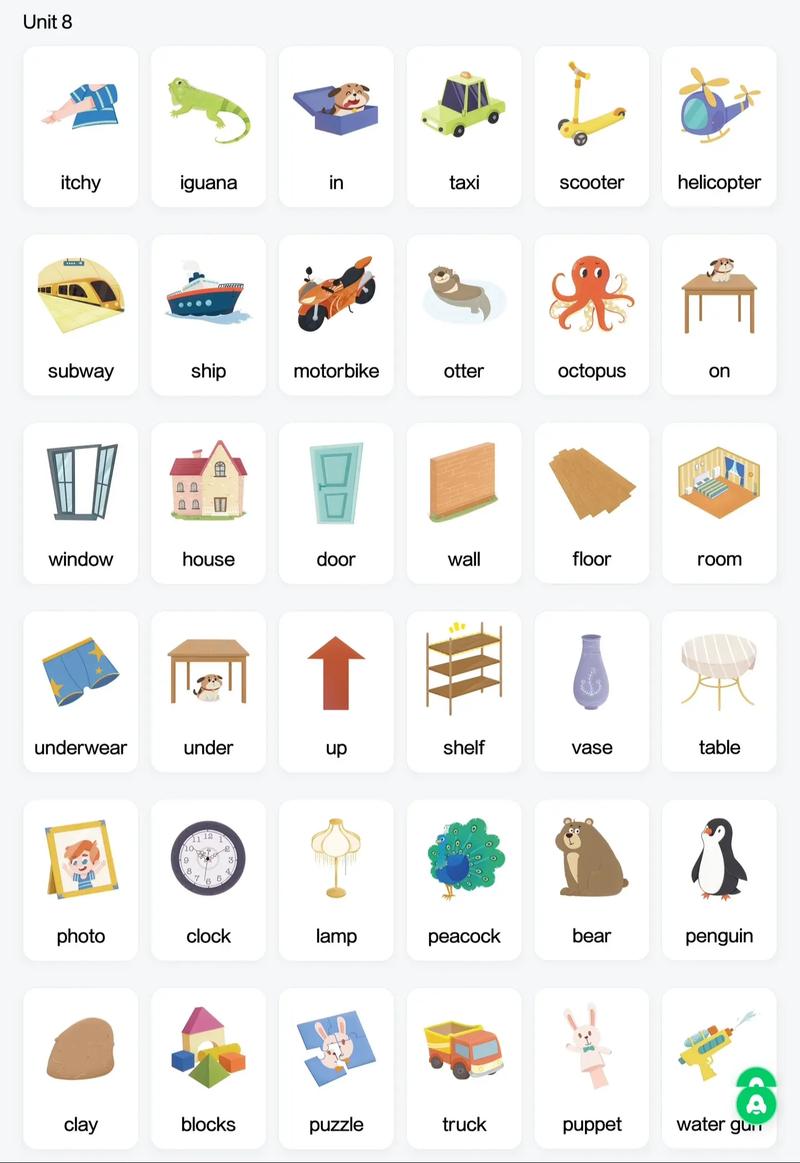800x1163 pixels.
Task: Choose the room card
Action: (719, 502)
